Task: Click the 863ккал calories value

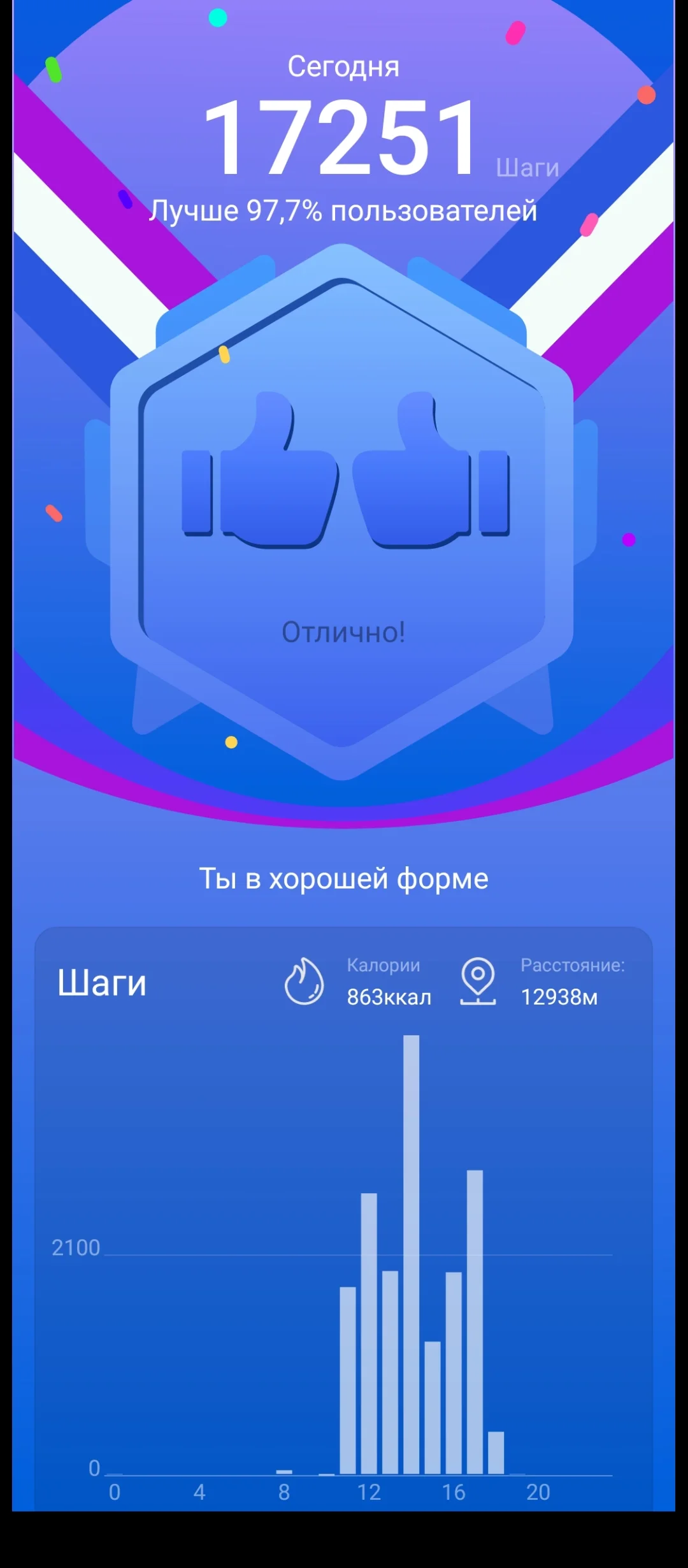Action: [x=389, y=996]
